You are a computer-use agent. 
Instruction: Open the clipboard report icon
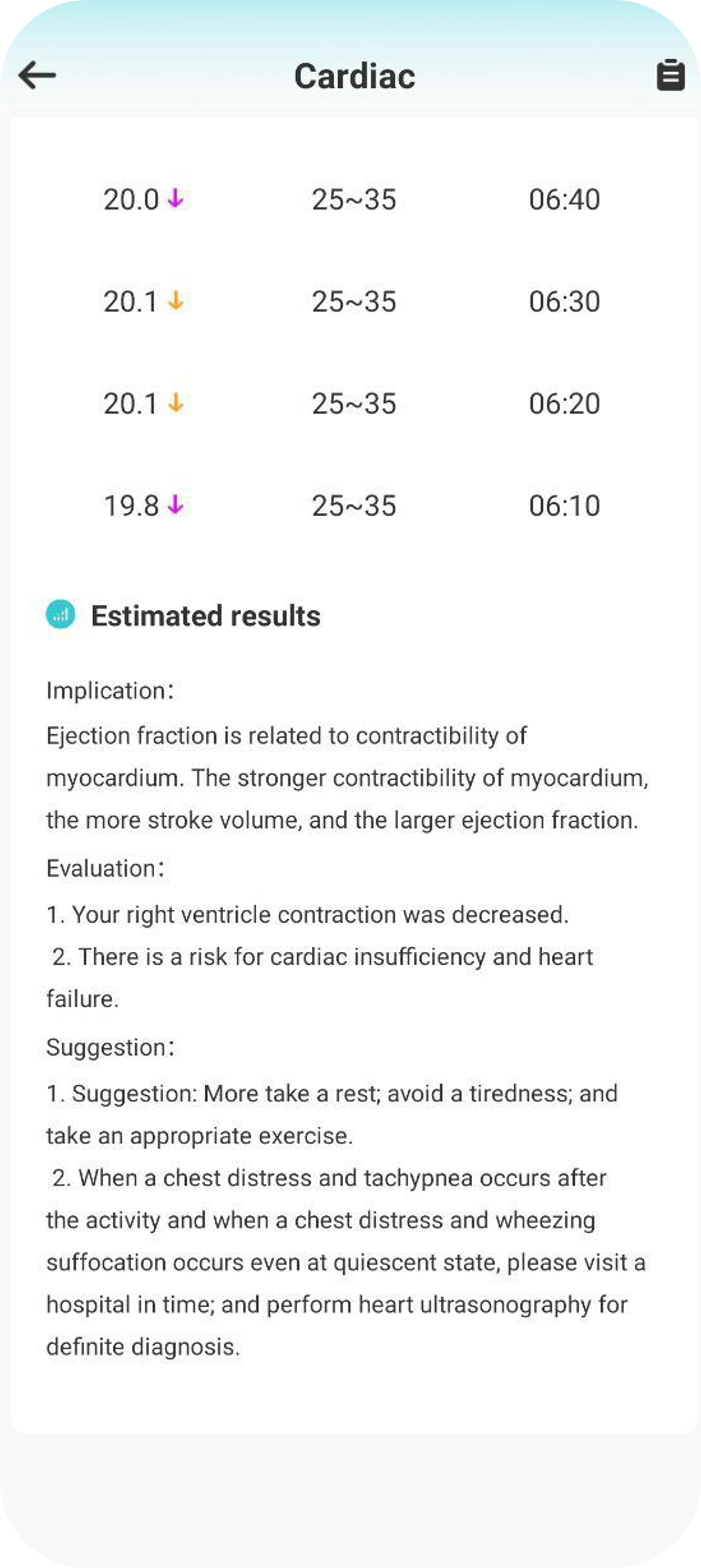point(670,76)
